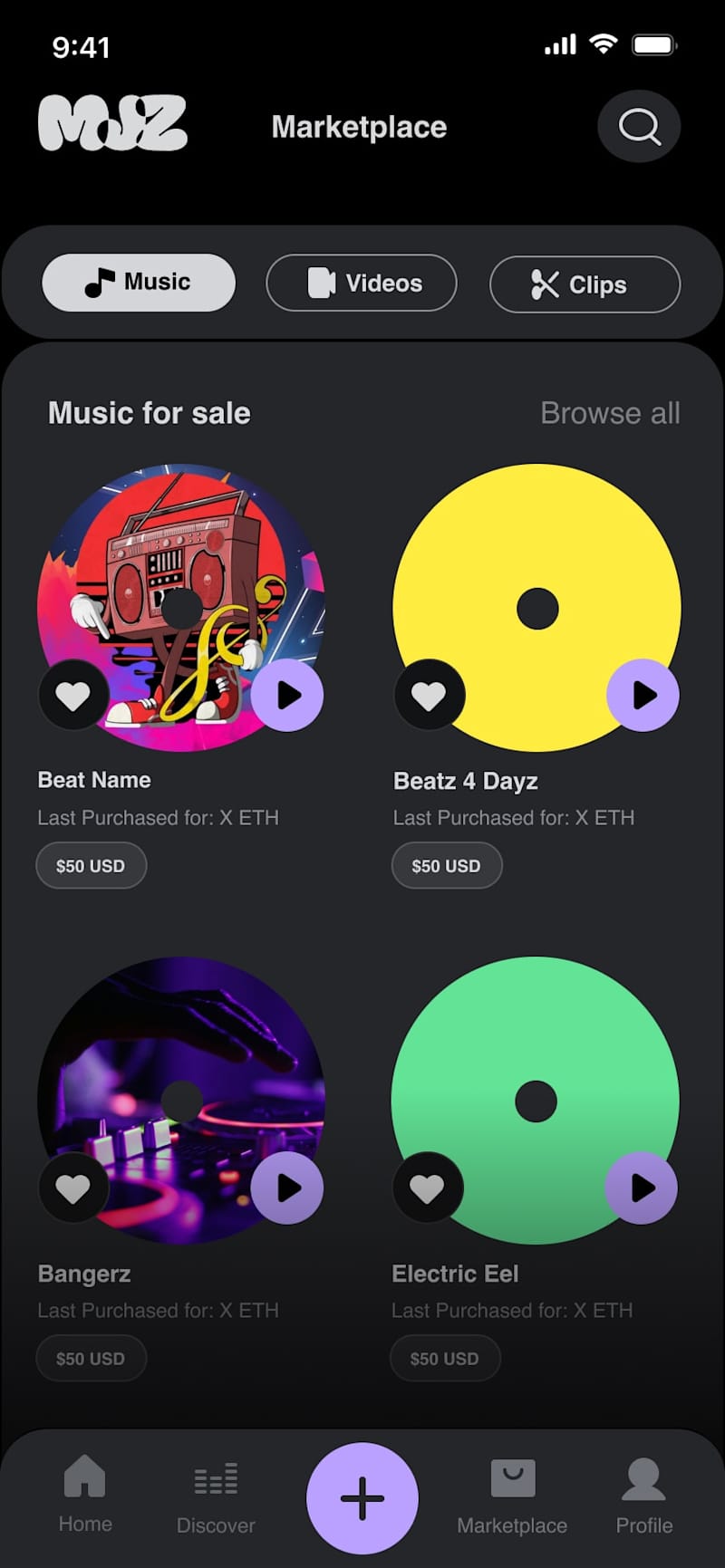The width and height of the screenshot is (725, 1568).
Task: Tap the $50 USD button under Beat Name
Action: [x=91, y=866]
